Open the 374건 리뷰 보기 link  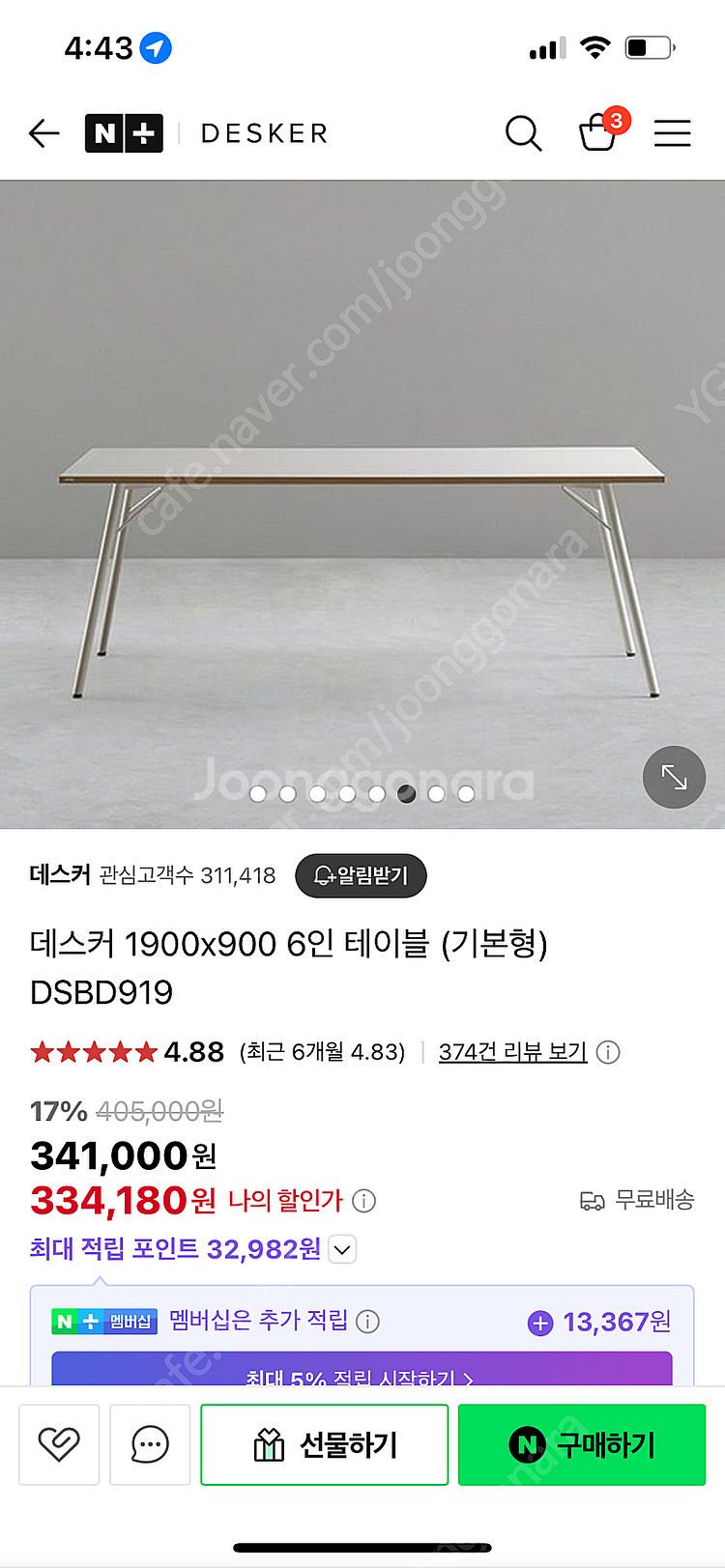tap(512, 1051)
